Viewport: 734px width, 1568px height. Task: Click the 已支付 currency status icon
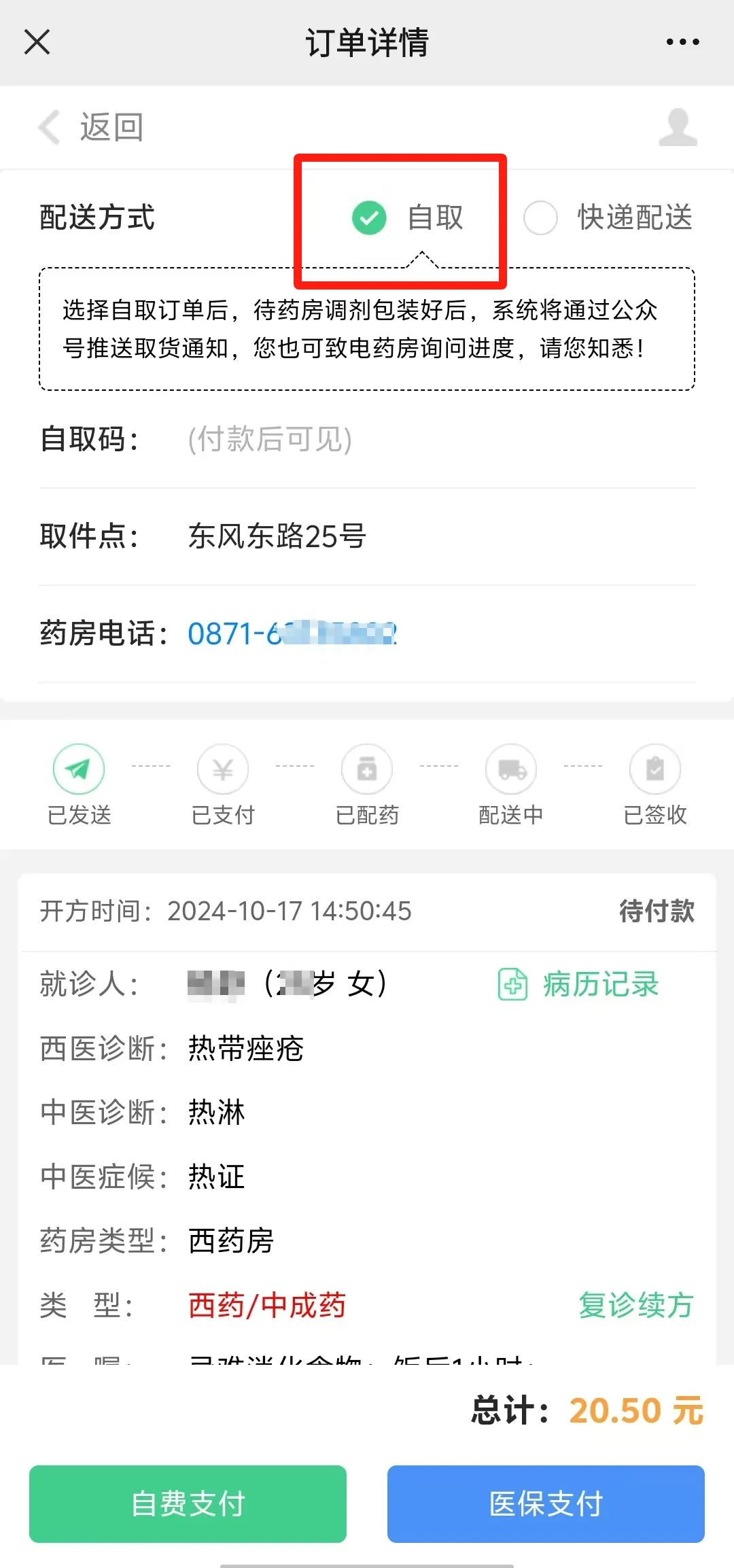[x=223, y=769]
